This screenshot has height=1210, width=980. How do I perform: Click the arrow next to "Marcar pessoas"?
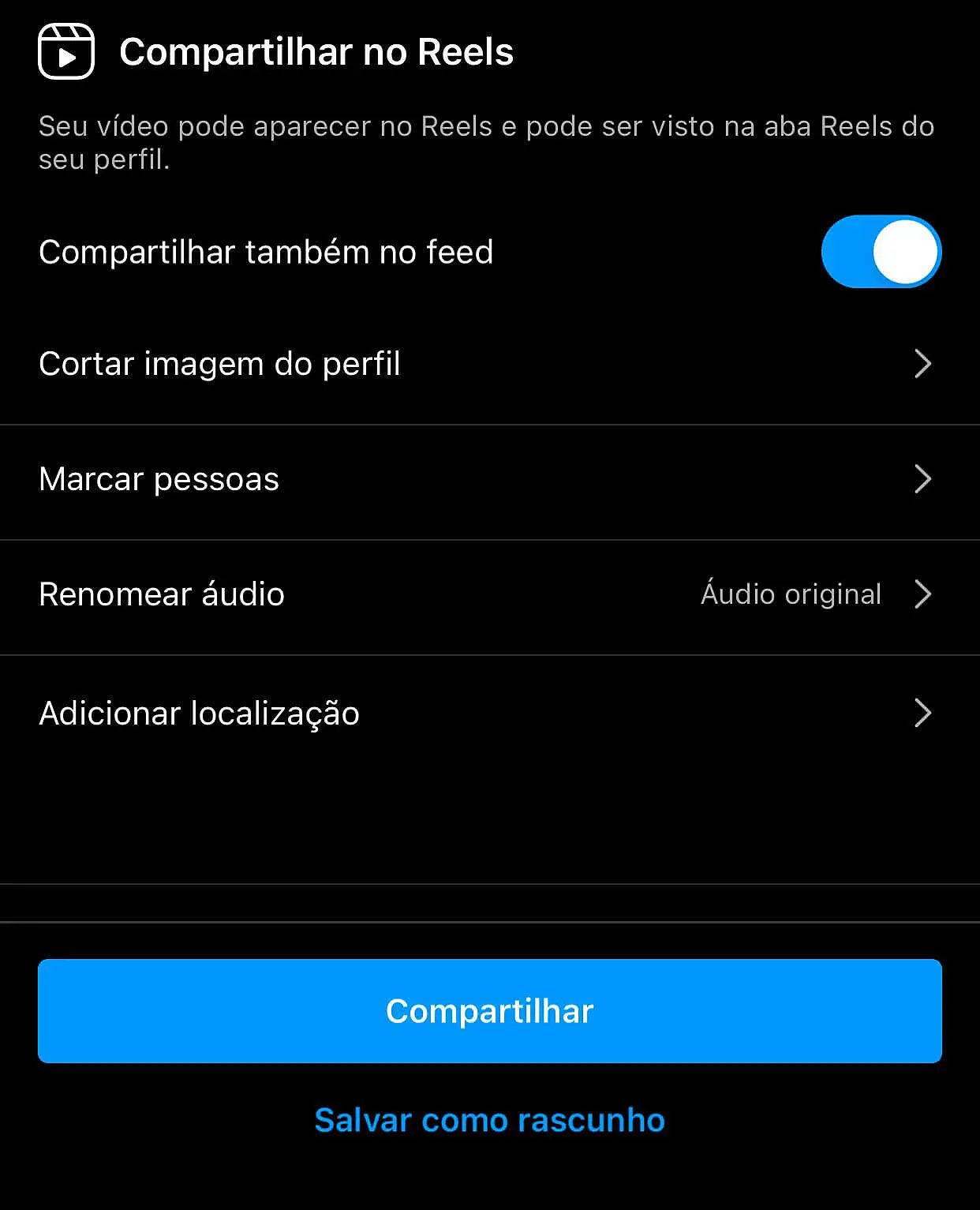[923, 479]
